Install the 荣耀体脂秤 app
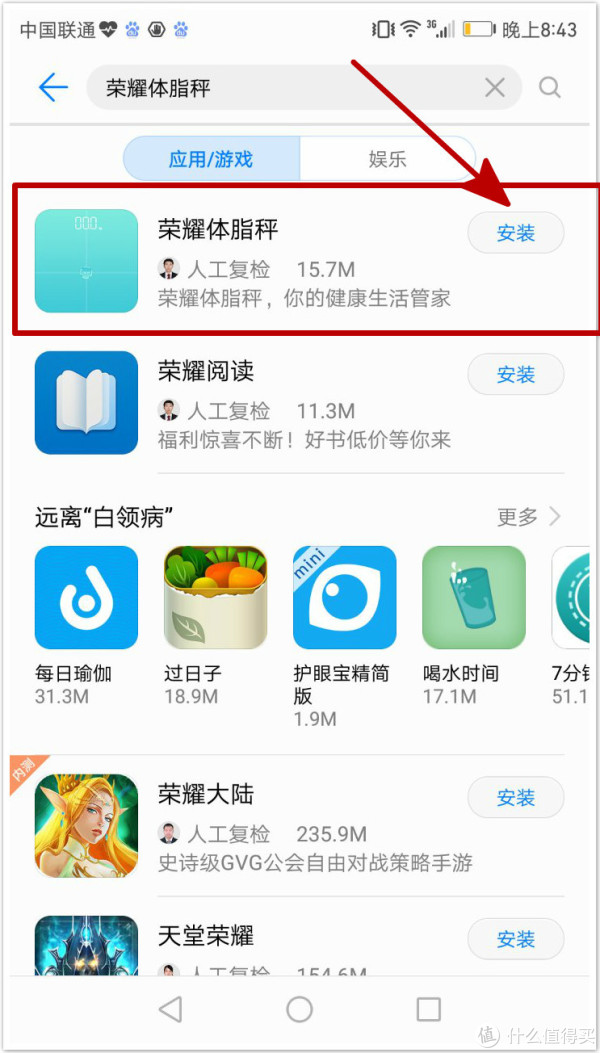The height and width of the screenshot is (1053, 600). (x=516, y=233)
